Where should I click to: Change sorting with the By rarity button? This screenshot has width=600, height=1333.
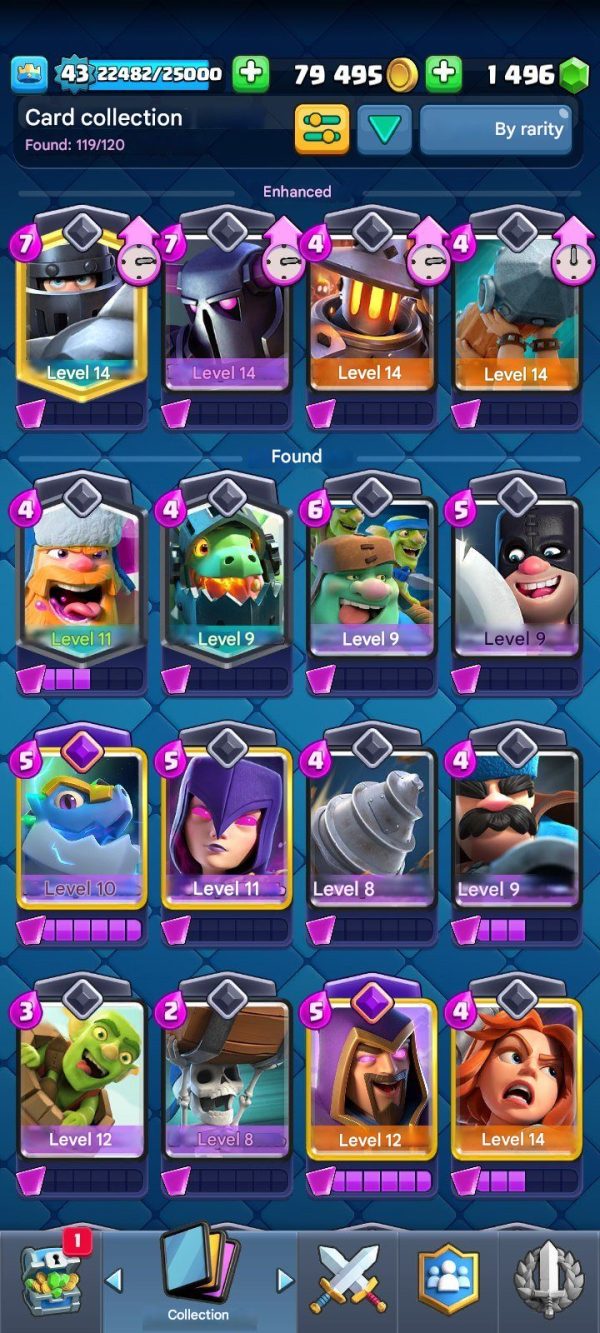pyautogui.click(x=496, y=129)
